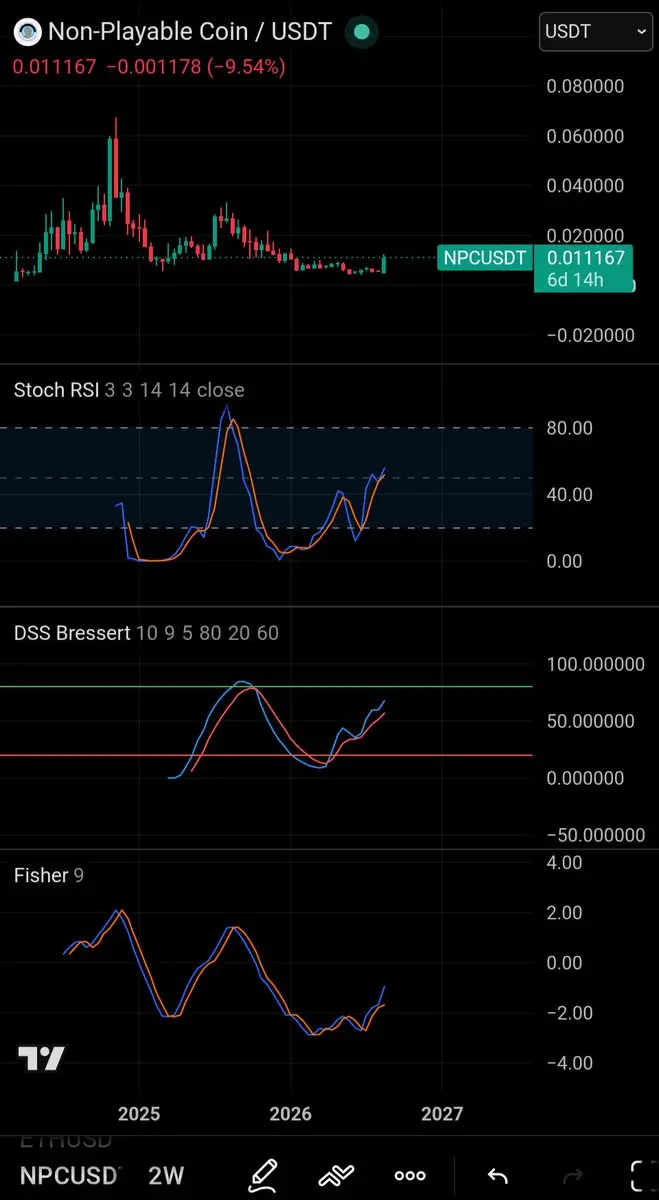Undo the last chart action
This screenshot has height=1200, width=659.
[497, 1175]
